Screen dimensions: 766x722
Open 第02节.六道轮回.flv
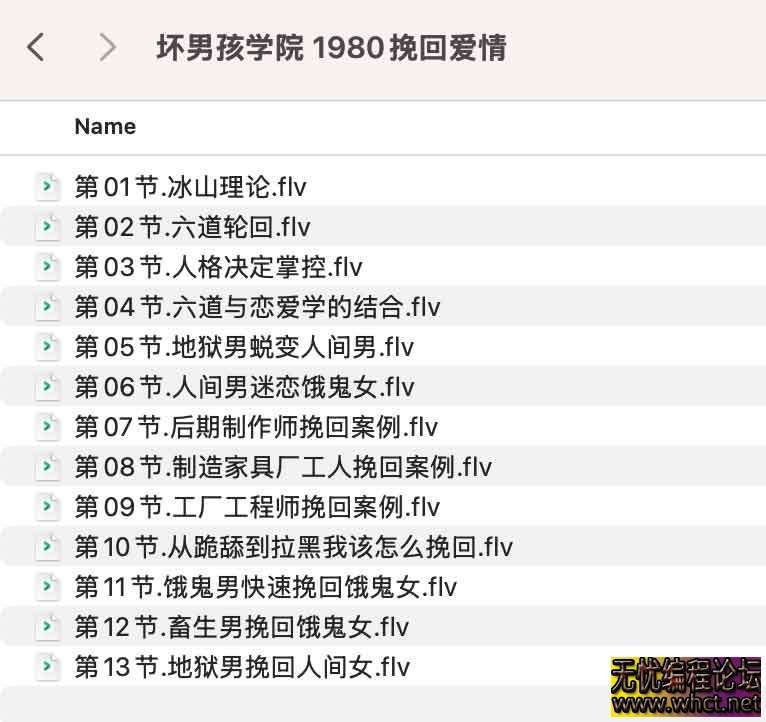(192, 227)
